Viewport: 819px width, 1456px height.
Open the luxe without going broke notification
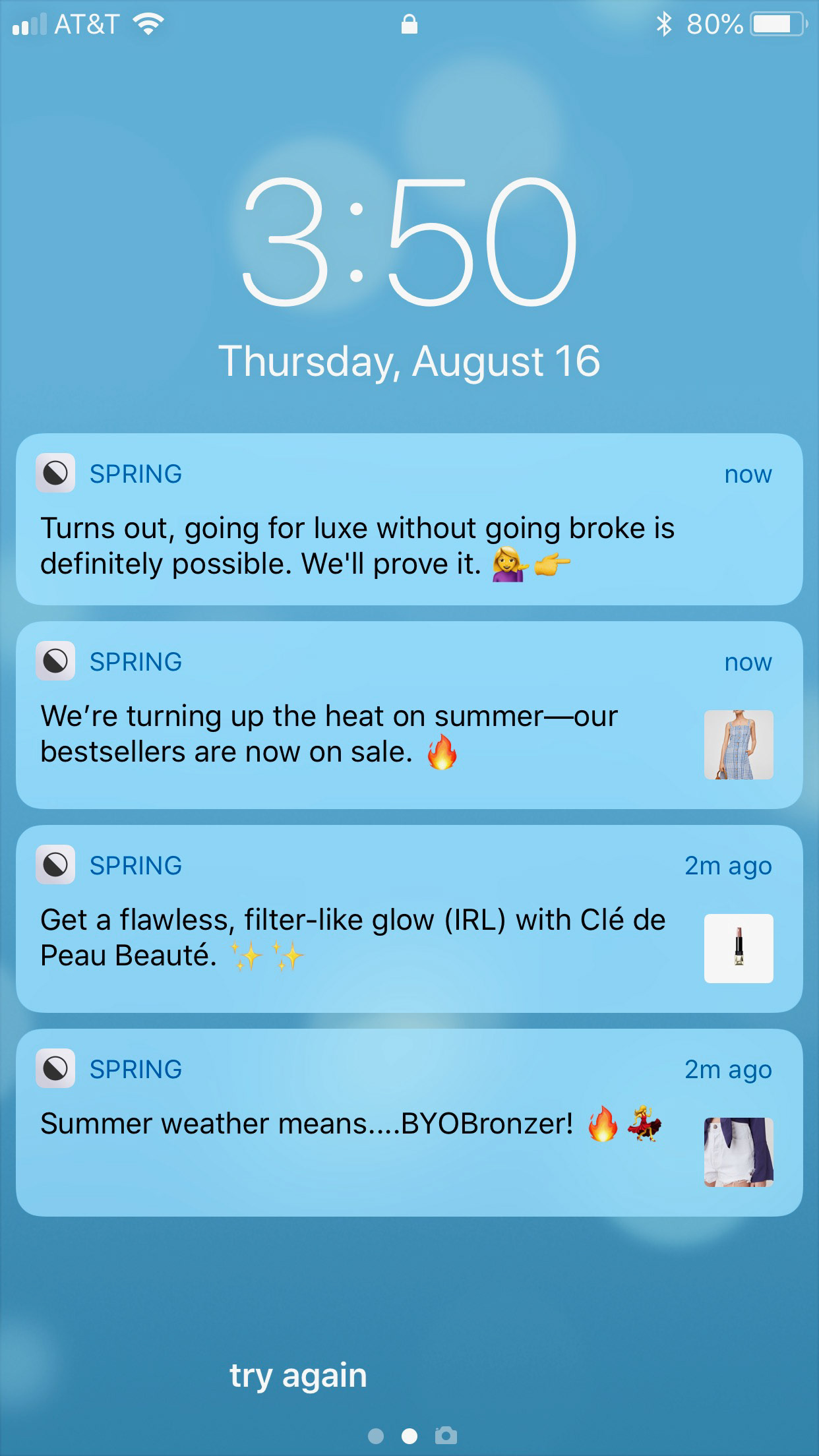pos(409,519)
